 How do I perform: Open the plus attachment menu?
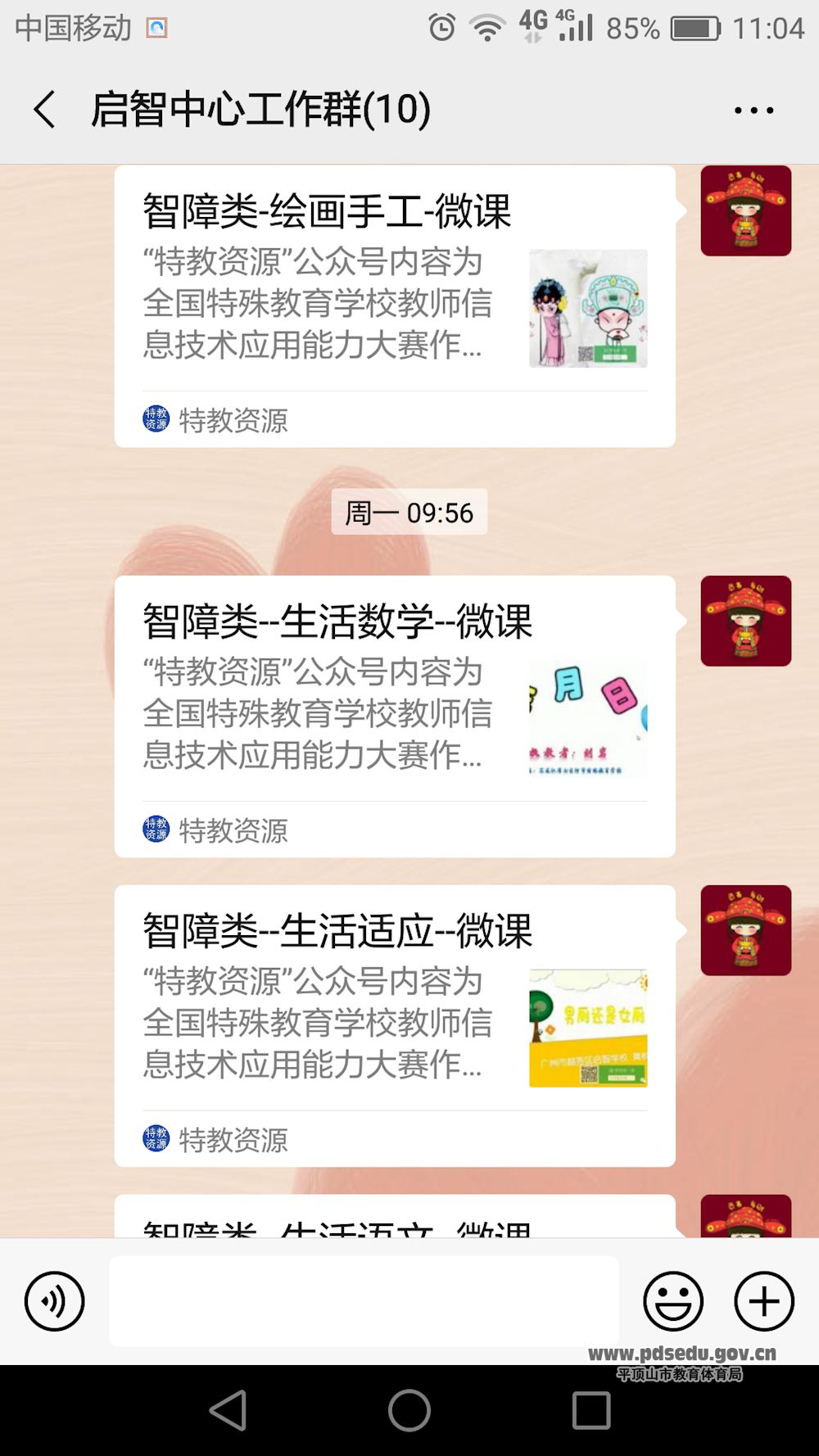[x=763, y=1301]
